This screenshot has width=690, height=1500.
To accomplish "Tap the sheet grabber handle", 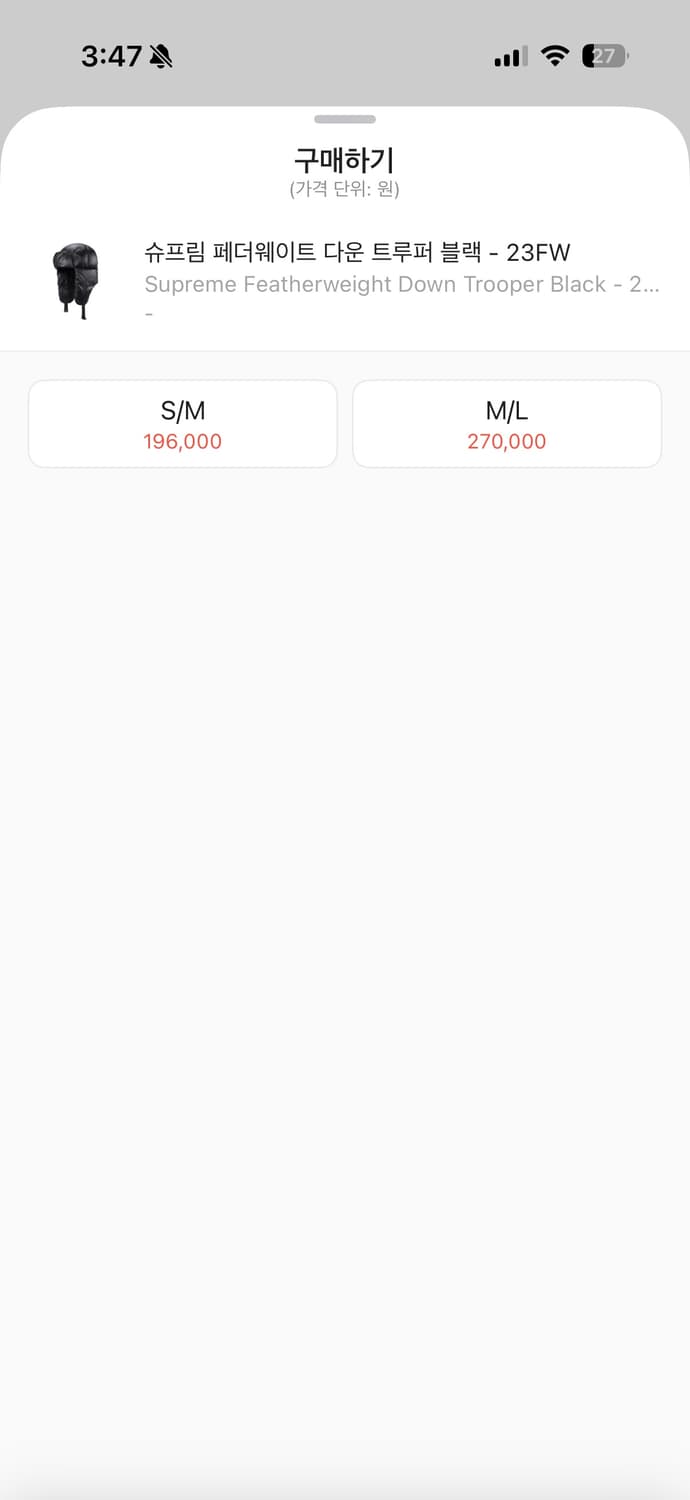I will pos(345,119).
